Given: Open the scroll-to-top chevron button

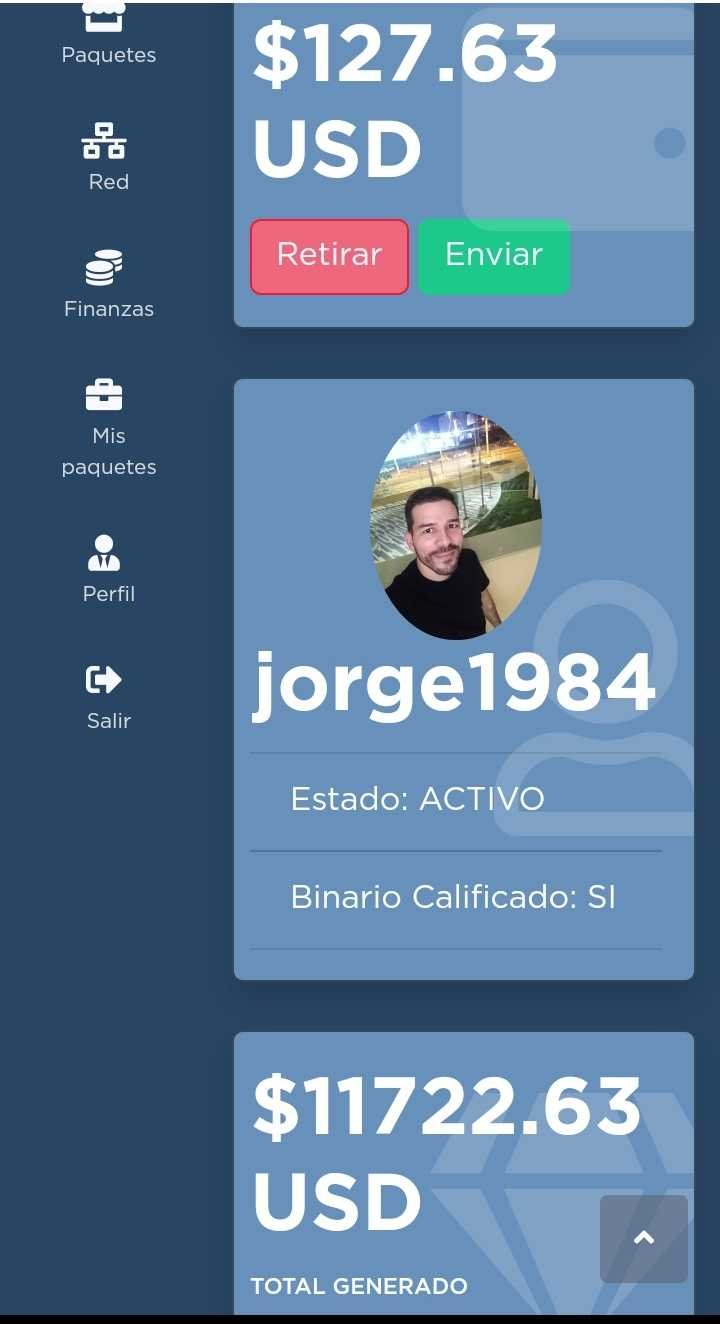Looking at the screenshot, I should pos(643,1238).
